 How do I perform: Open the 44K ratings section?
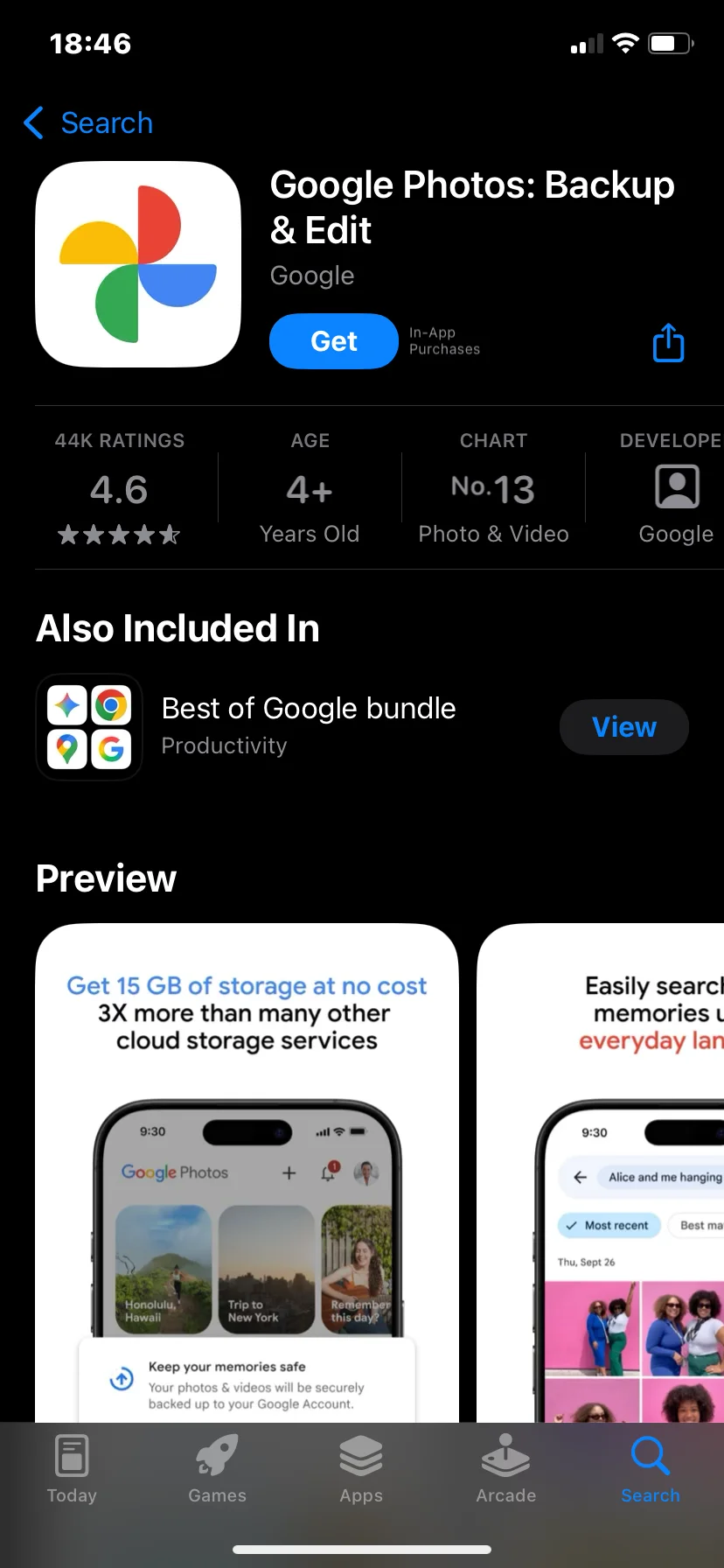(120, 488)
